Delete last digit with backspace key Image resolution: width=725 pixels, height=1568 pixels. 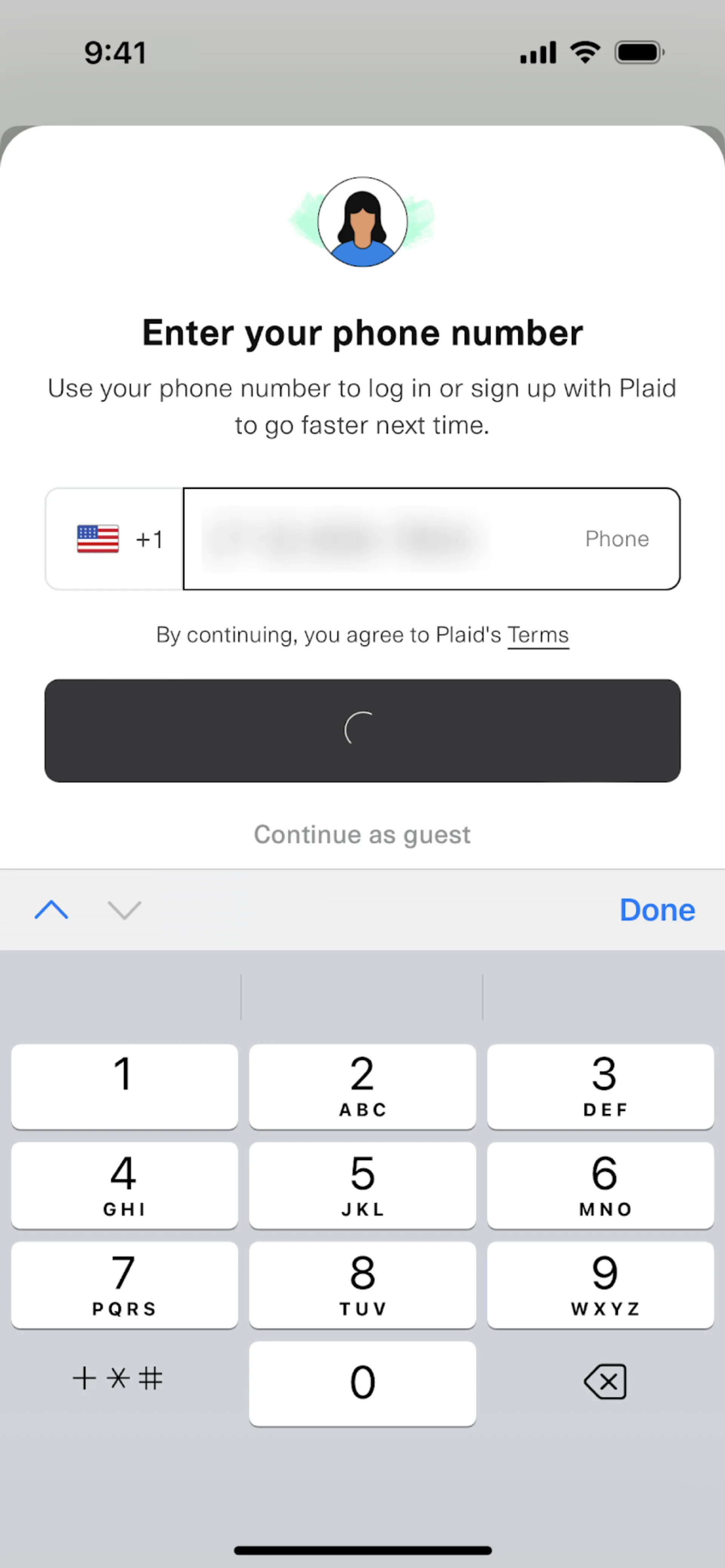[605, 1382]
